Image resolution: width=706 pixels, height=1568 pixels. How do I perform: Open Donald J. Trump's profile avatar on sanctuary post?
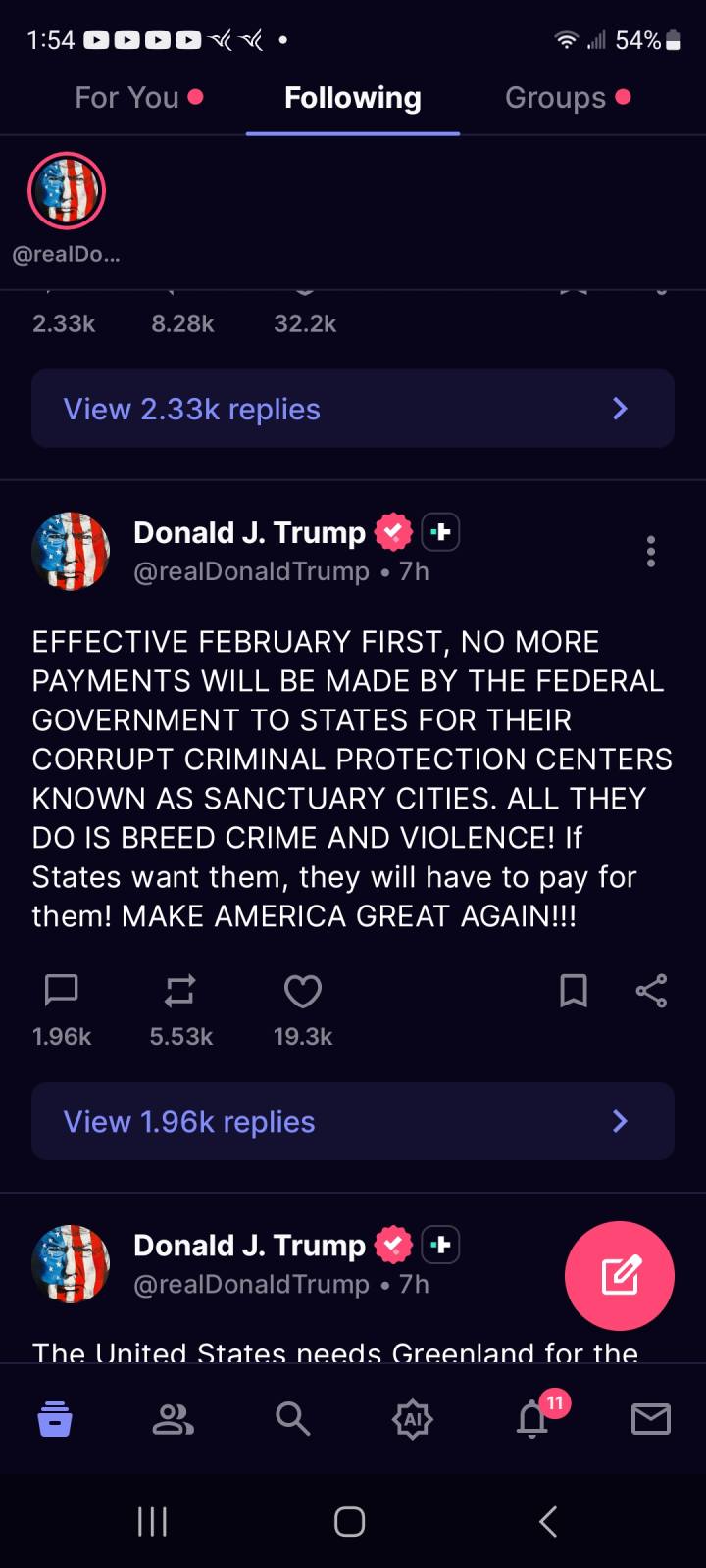[71, 551]
